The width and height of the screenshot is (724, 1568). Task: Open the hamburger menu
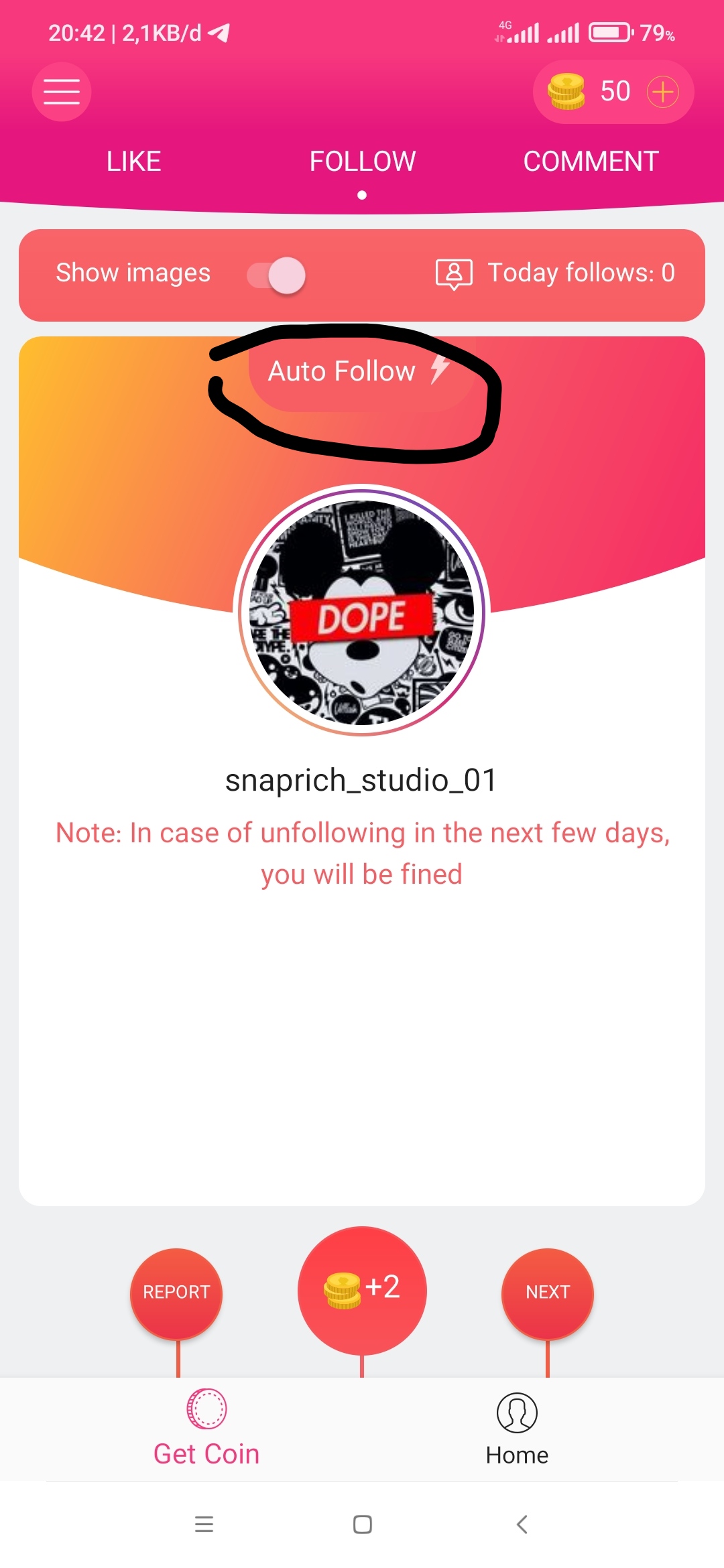click(x=62, y=92)
